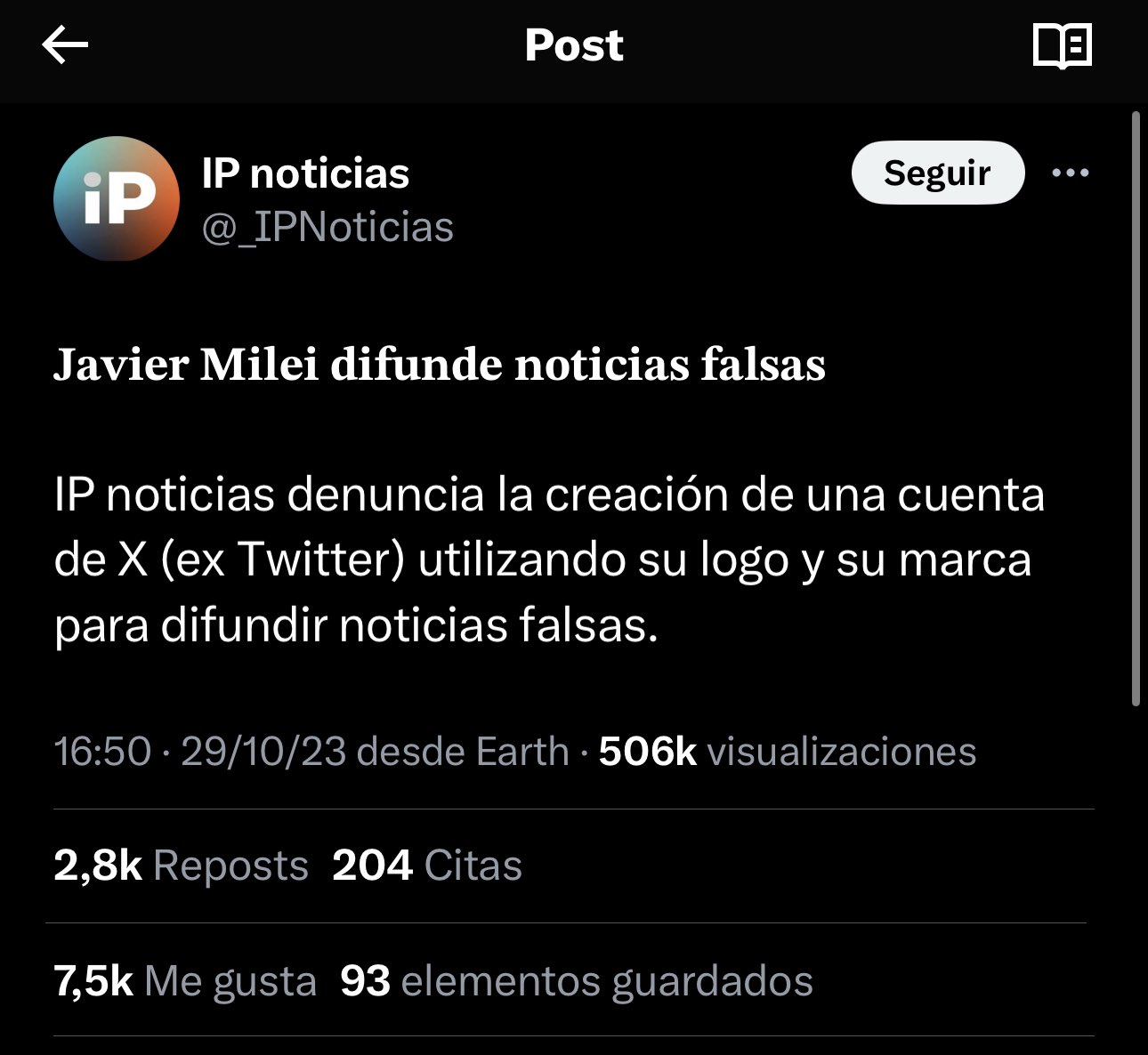Open IP noticias profile picture
The height and width of the screenshot is (1055, 1148).
(117, 198)
